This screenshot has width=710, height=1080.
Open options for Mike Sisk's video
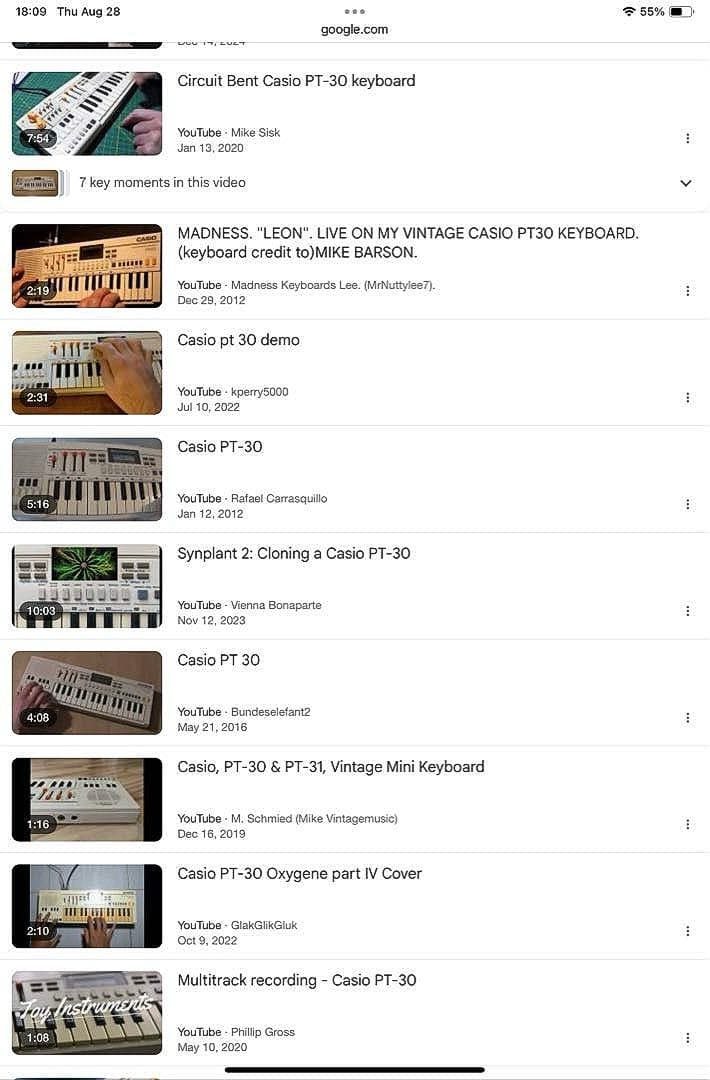click(x=687, y=138)
